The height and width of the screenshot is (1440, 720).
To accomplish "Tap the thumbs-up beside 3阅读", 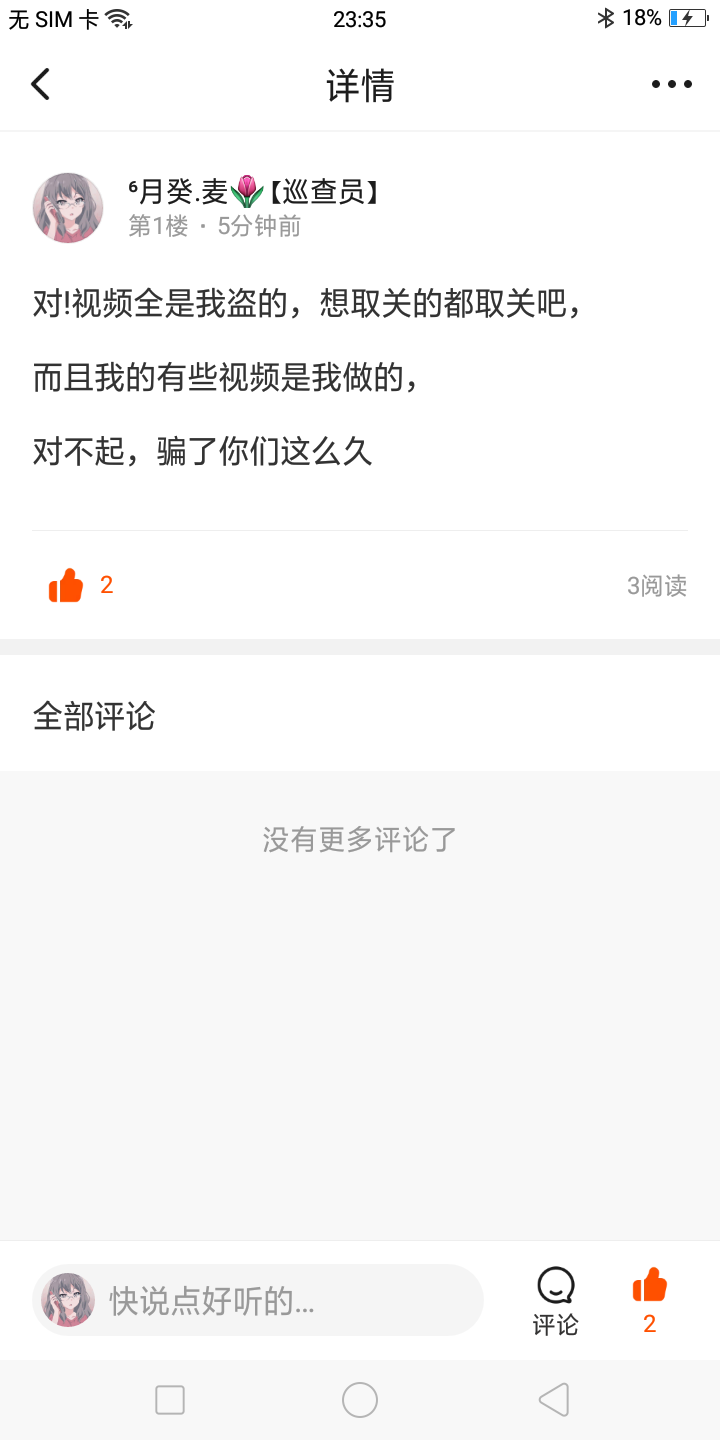I will pos(66,586).
